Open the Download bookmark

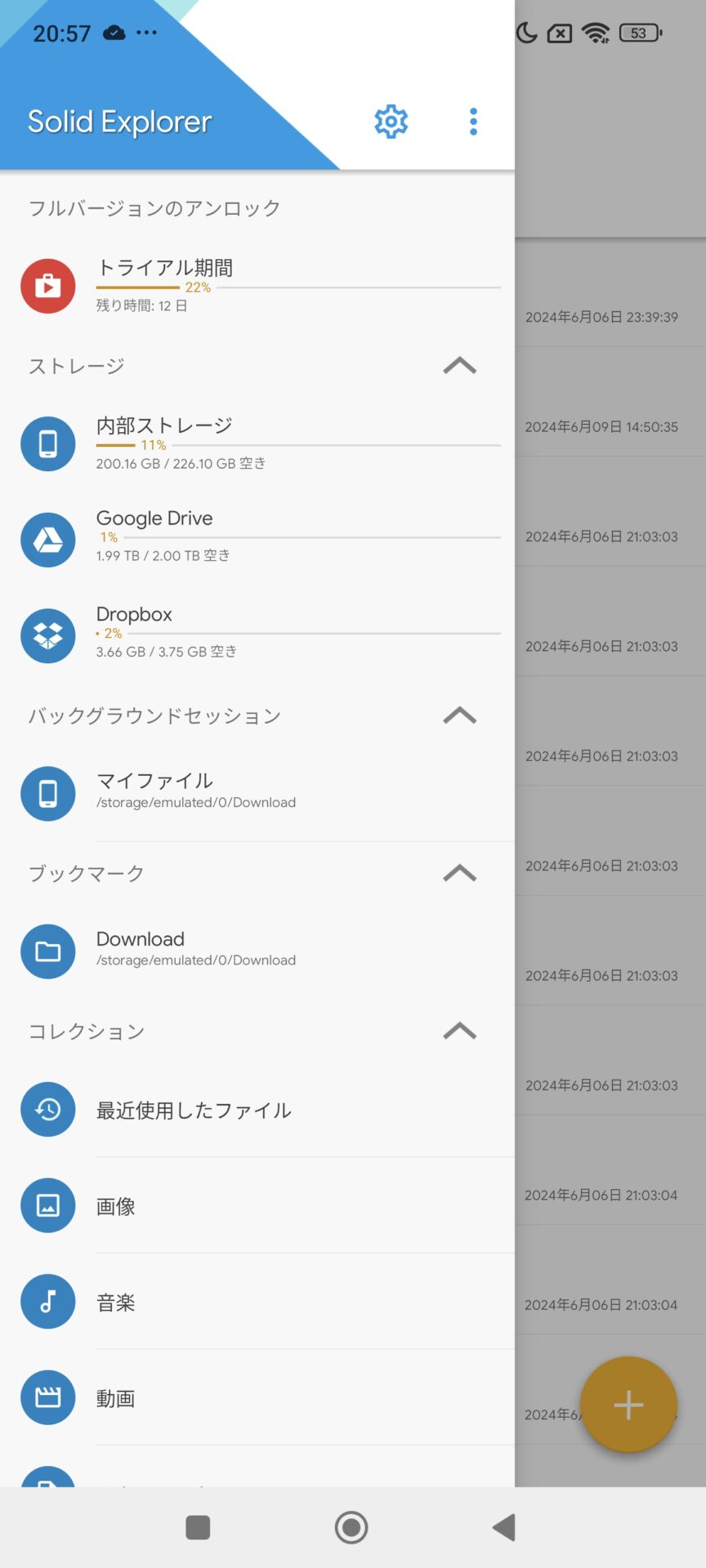pyautogui.click(x=257, y=950)
